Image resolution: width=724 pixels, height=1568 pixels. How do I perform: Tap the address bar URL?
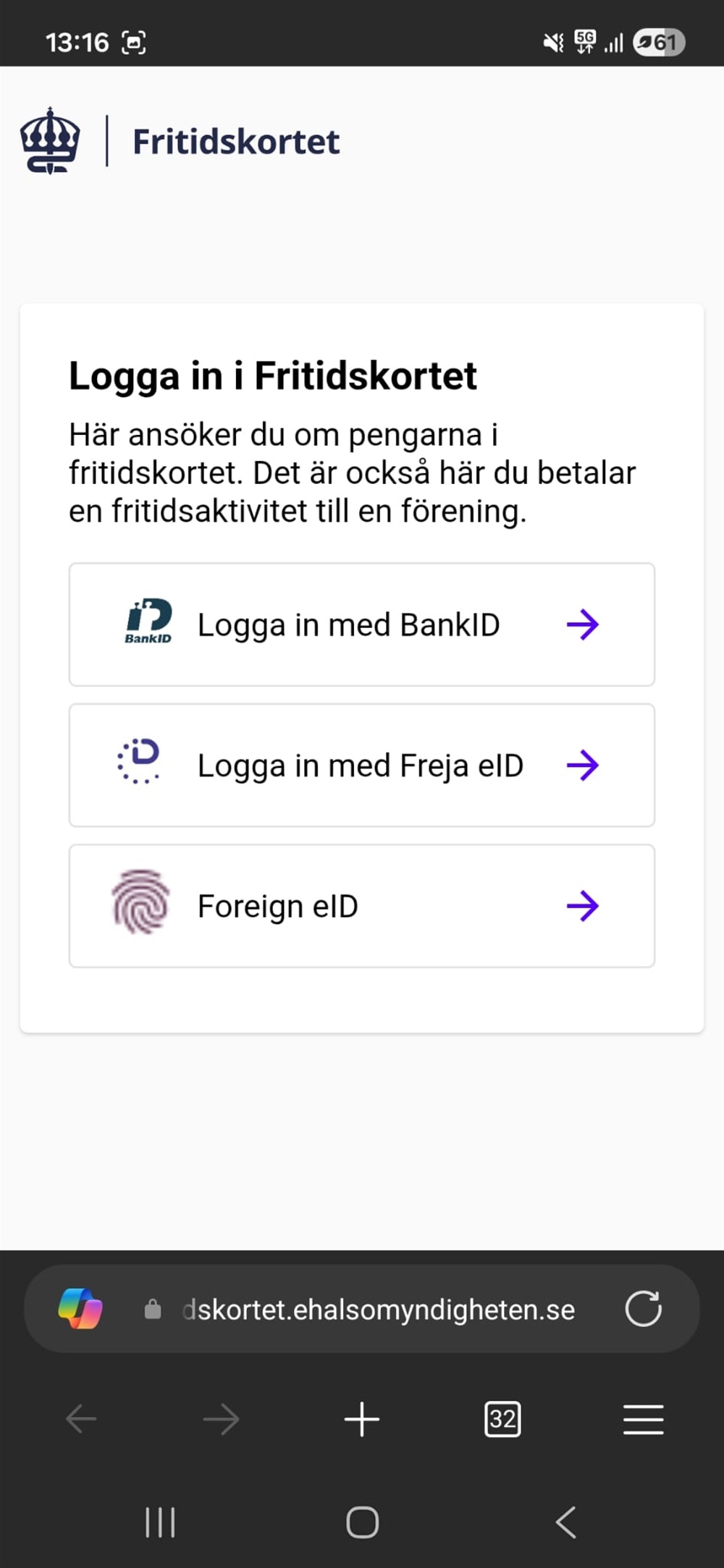click(378, 1310)
